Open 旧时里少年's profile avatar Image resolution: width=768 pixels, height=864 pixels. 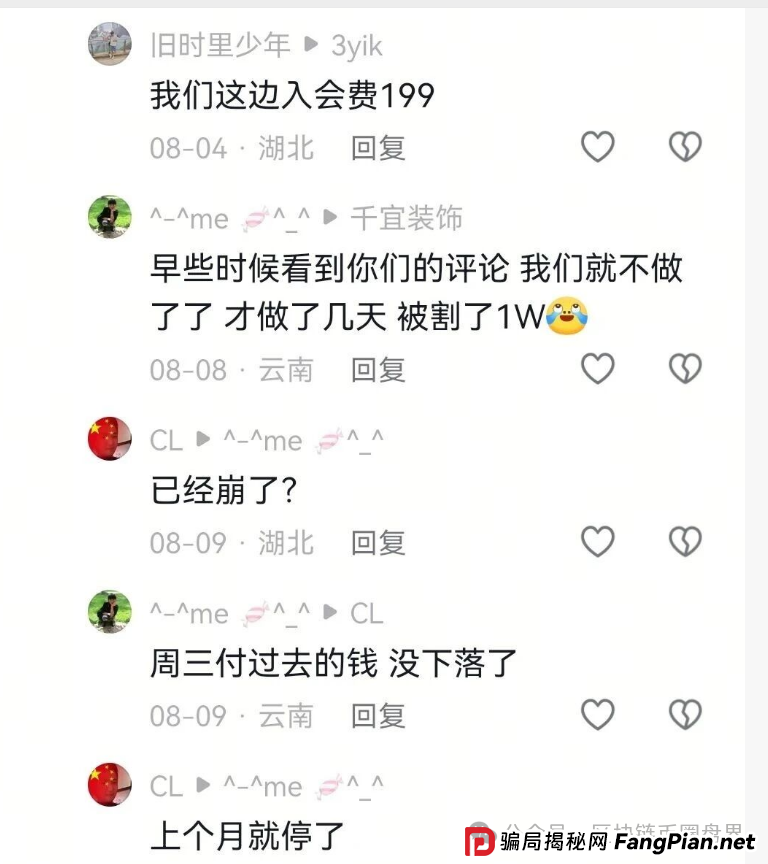click(110, 43)
